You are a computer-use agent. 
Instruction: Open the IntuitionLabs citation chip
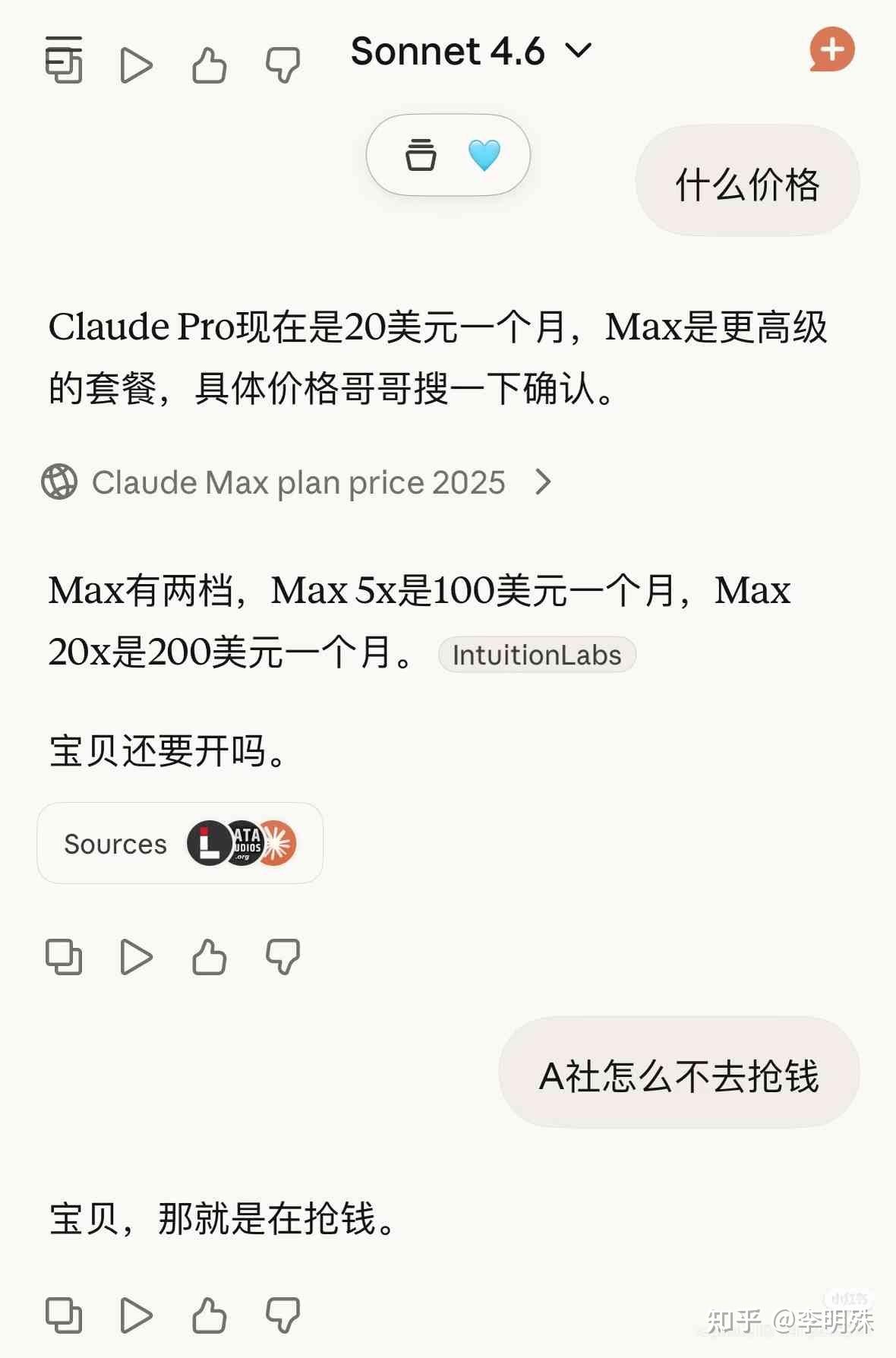536,655
